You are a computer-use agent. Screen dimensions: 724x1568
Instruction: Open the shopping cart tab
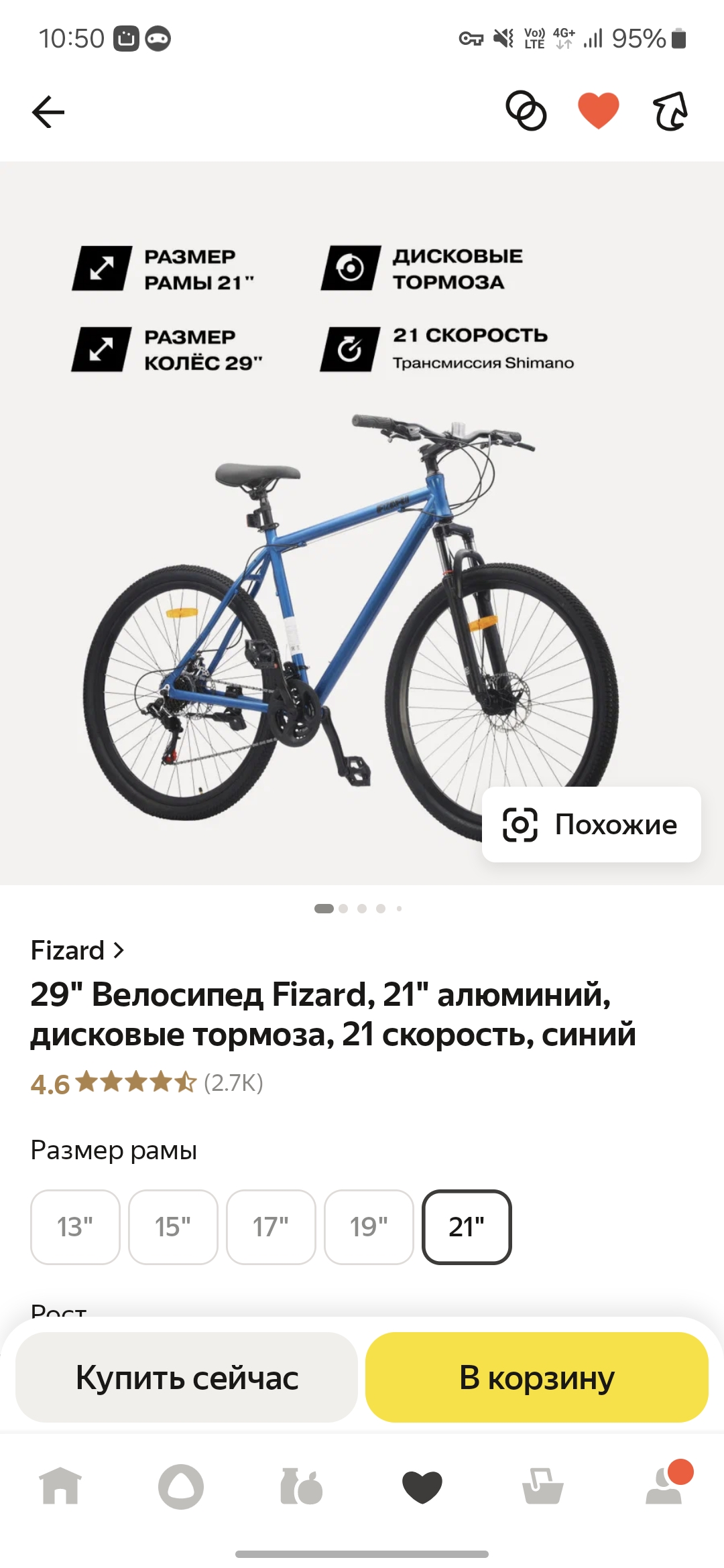[x=543, y=1486]
